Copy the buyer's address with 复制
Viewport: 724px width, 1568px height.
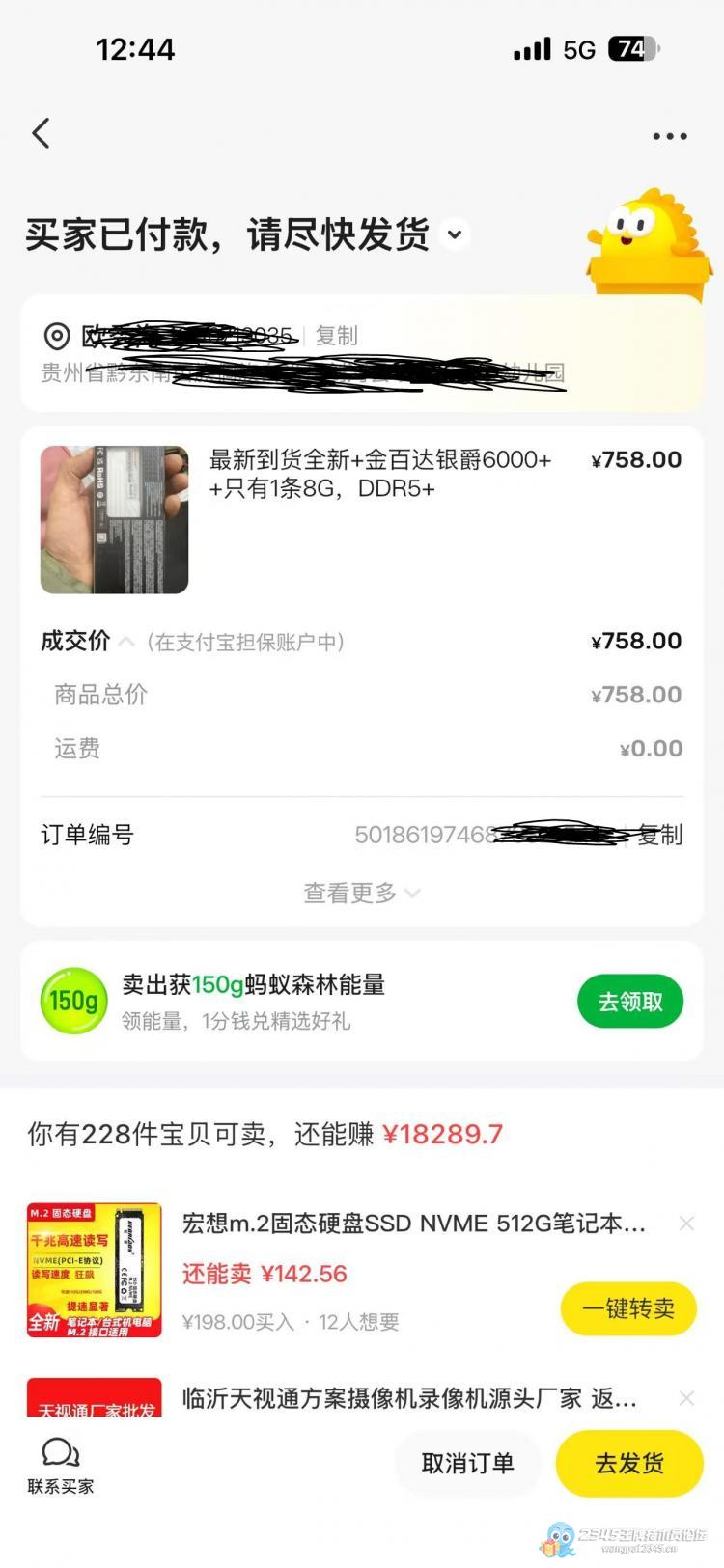[336, 336]
